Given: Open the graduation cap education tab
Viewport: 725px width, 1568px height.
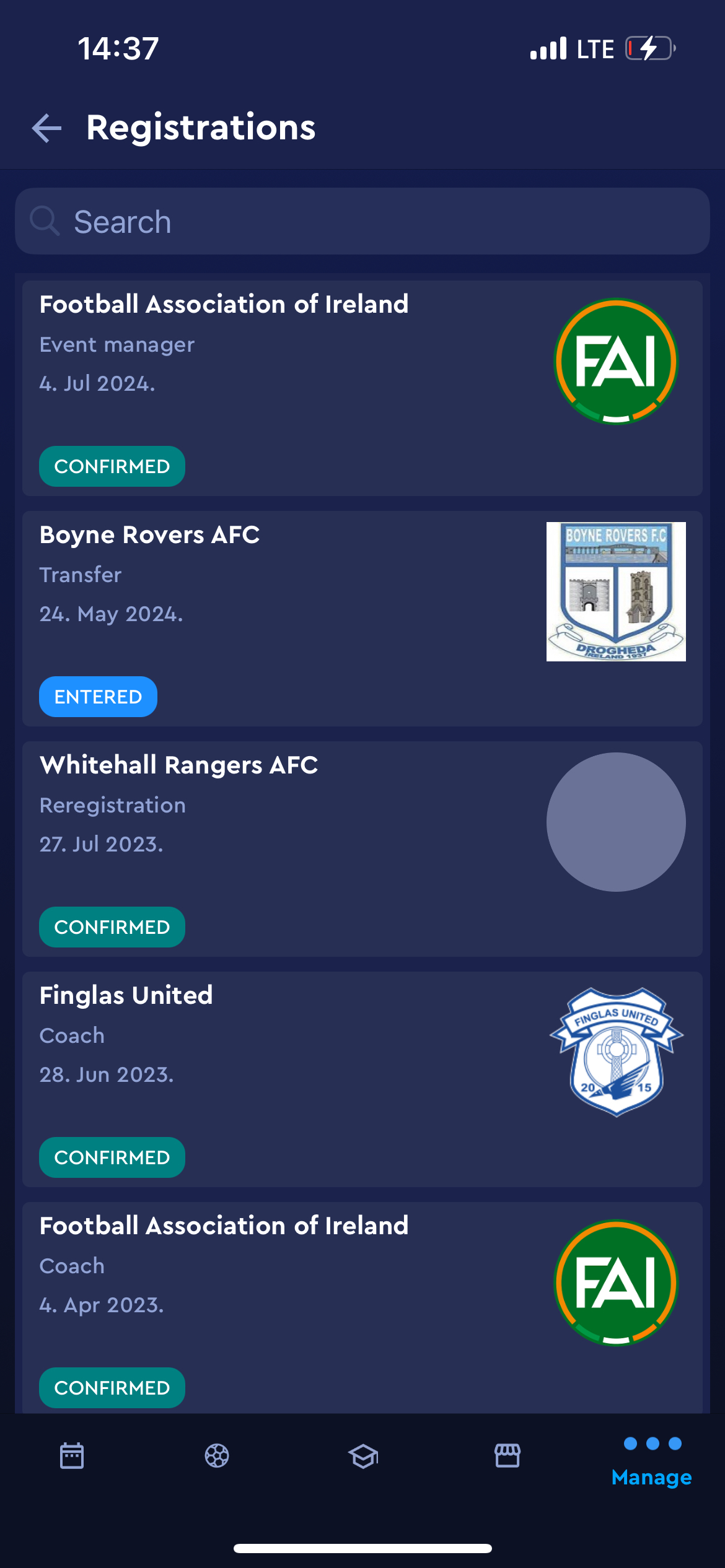Looking at the screenshot, I should pyautogui.click(x=362, y=1455).
